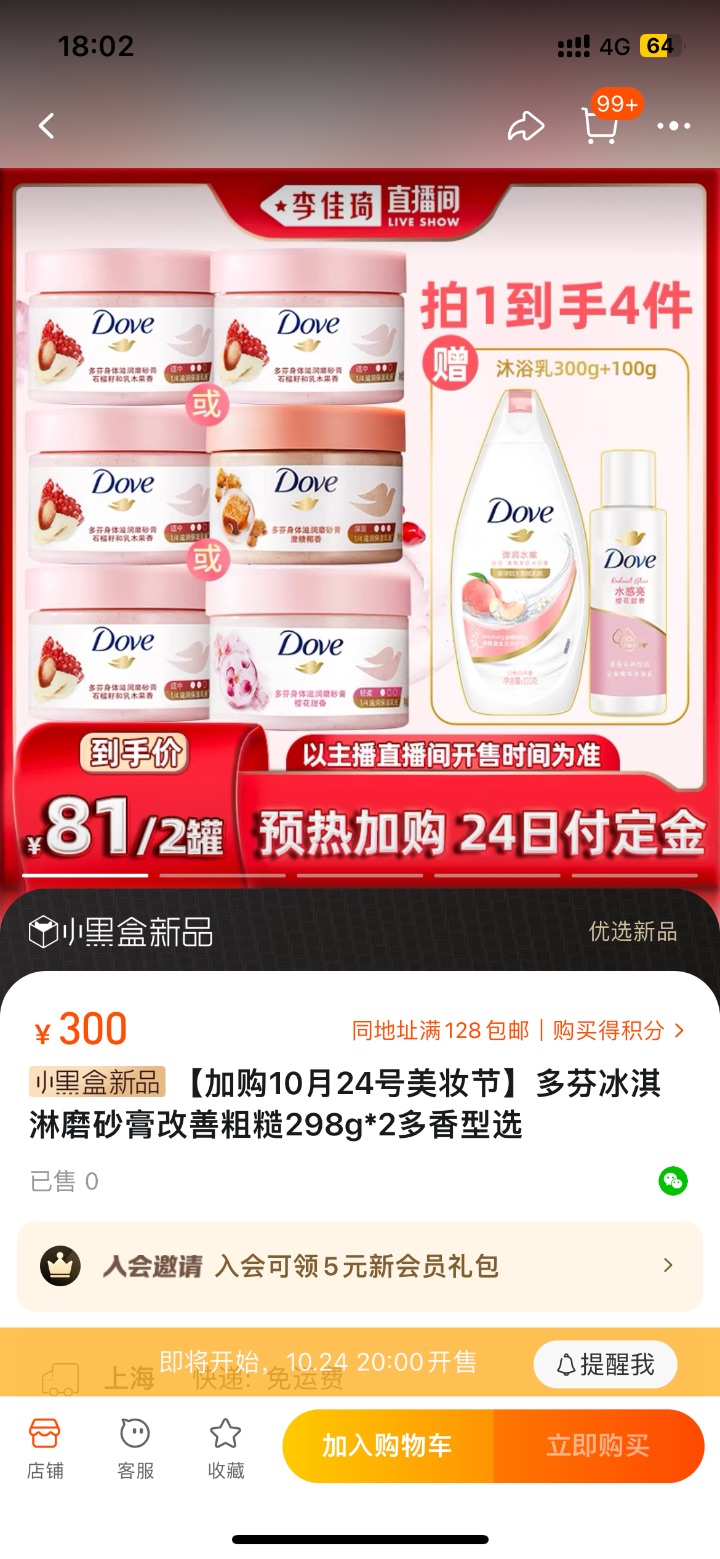Image resolution: width=720 pixels, height=1559 pixels.
Task: Open the overflow menu
Action: 673,126
